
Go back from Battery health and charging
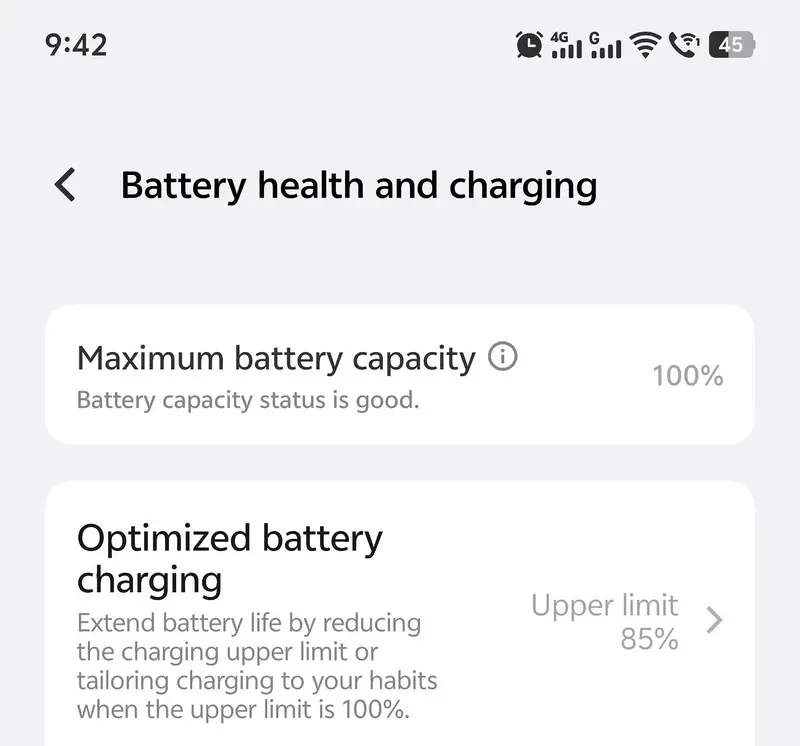65,186
